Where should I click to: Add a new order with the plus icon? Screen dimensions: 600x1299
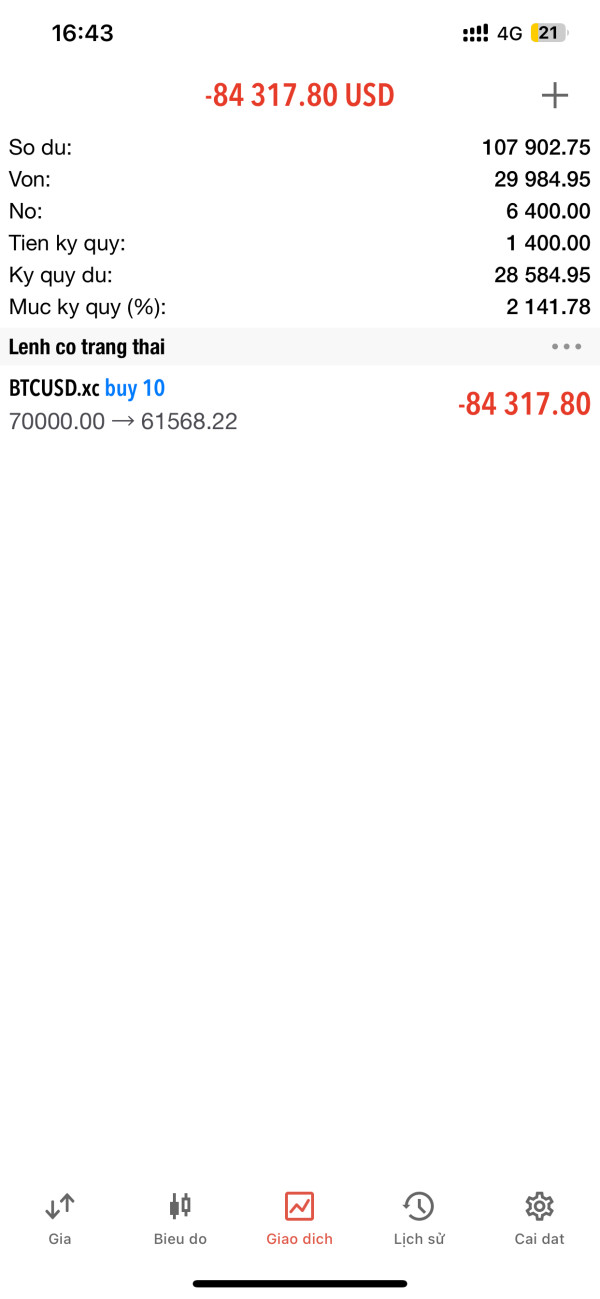[554, 95]
